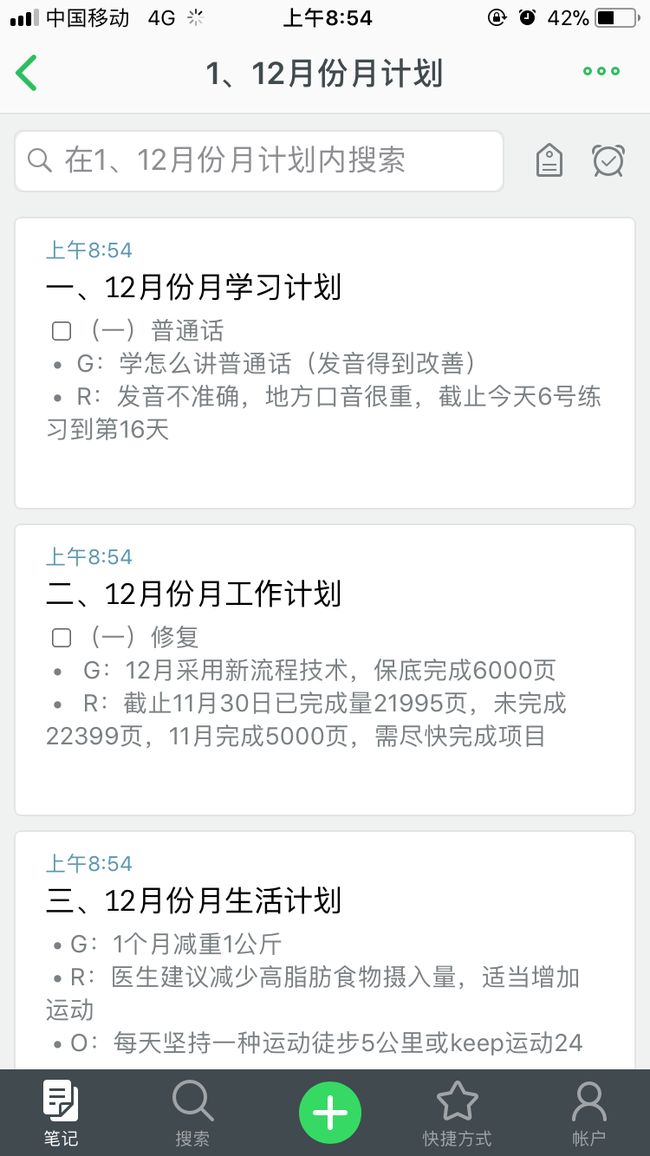650x1156 pixels.
Task: Open the tag filter icon
Action: point(549,161)
